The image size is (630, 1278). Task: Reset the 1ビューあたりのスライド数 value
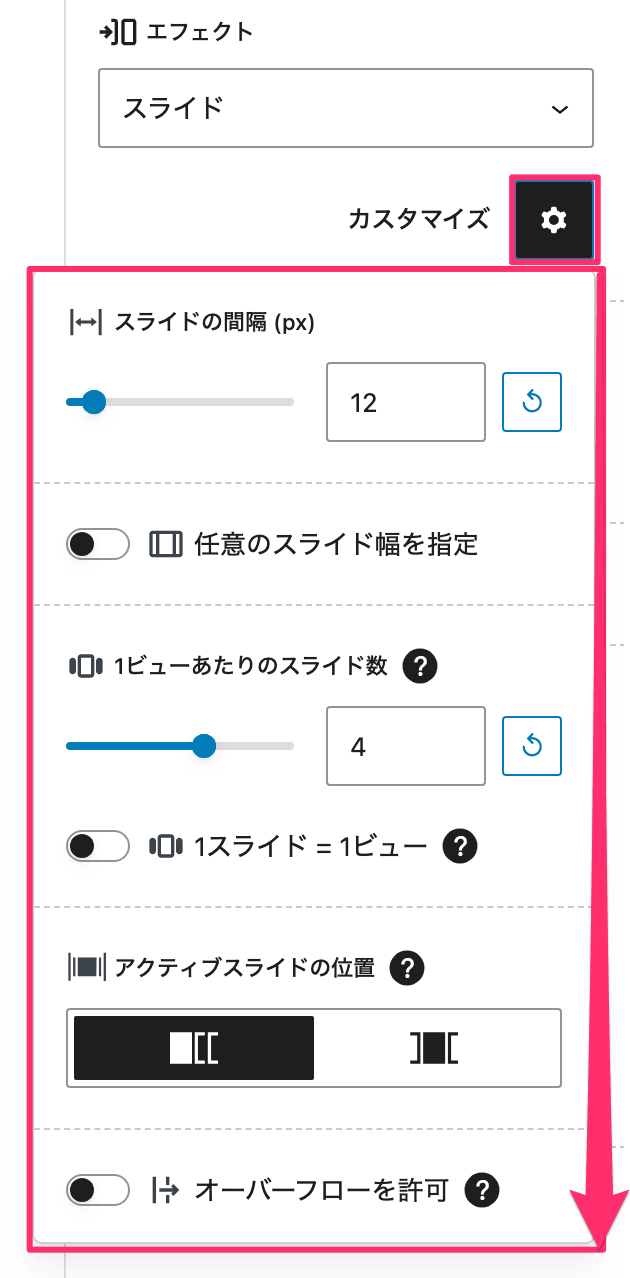[x=532, y=746]
